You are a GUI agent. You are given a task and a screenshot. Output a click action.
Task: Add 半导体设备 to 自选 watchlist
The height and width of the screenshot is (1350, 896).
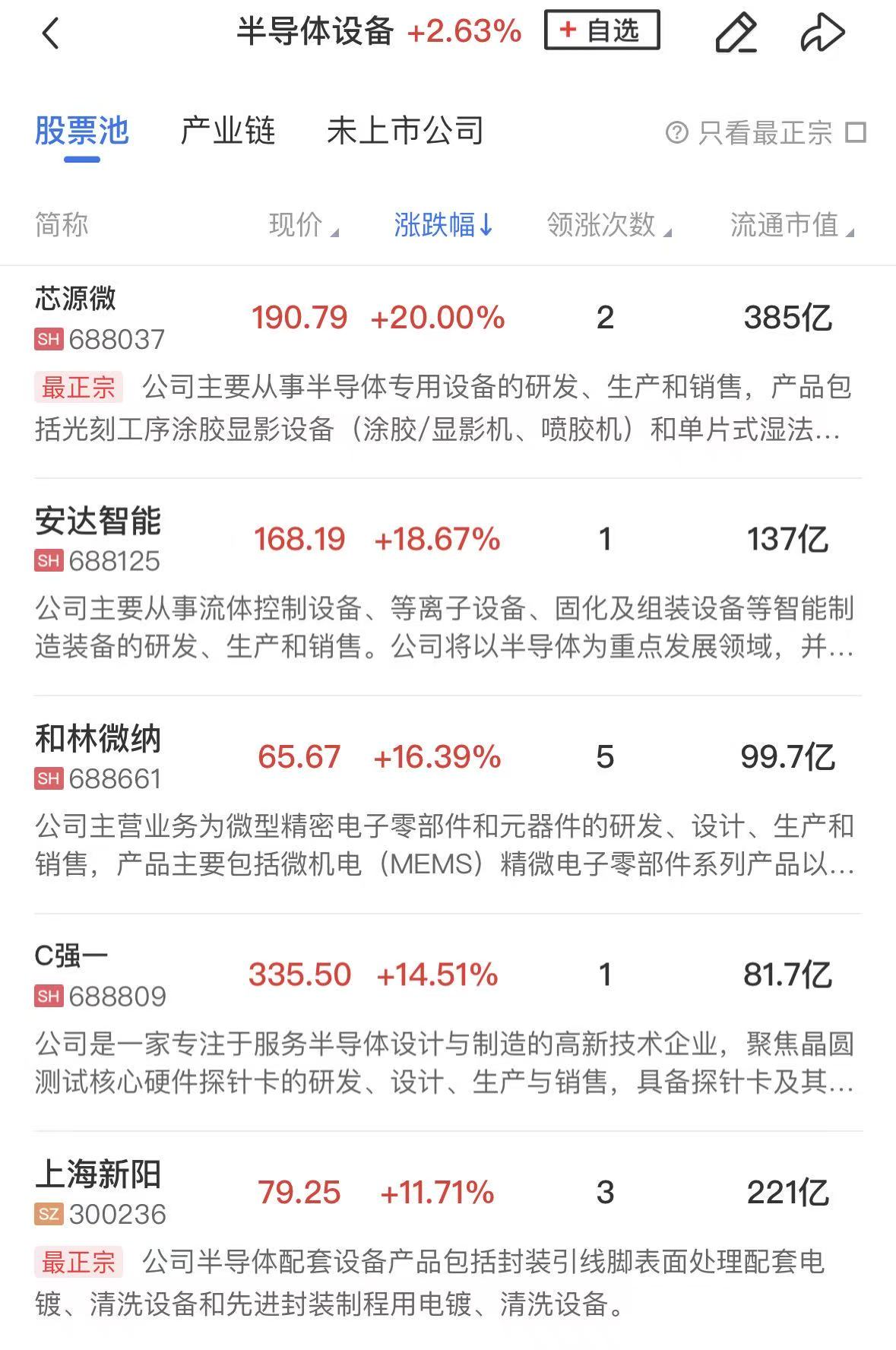[x=601, y=30]
